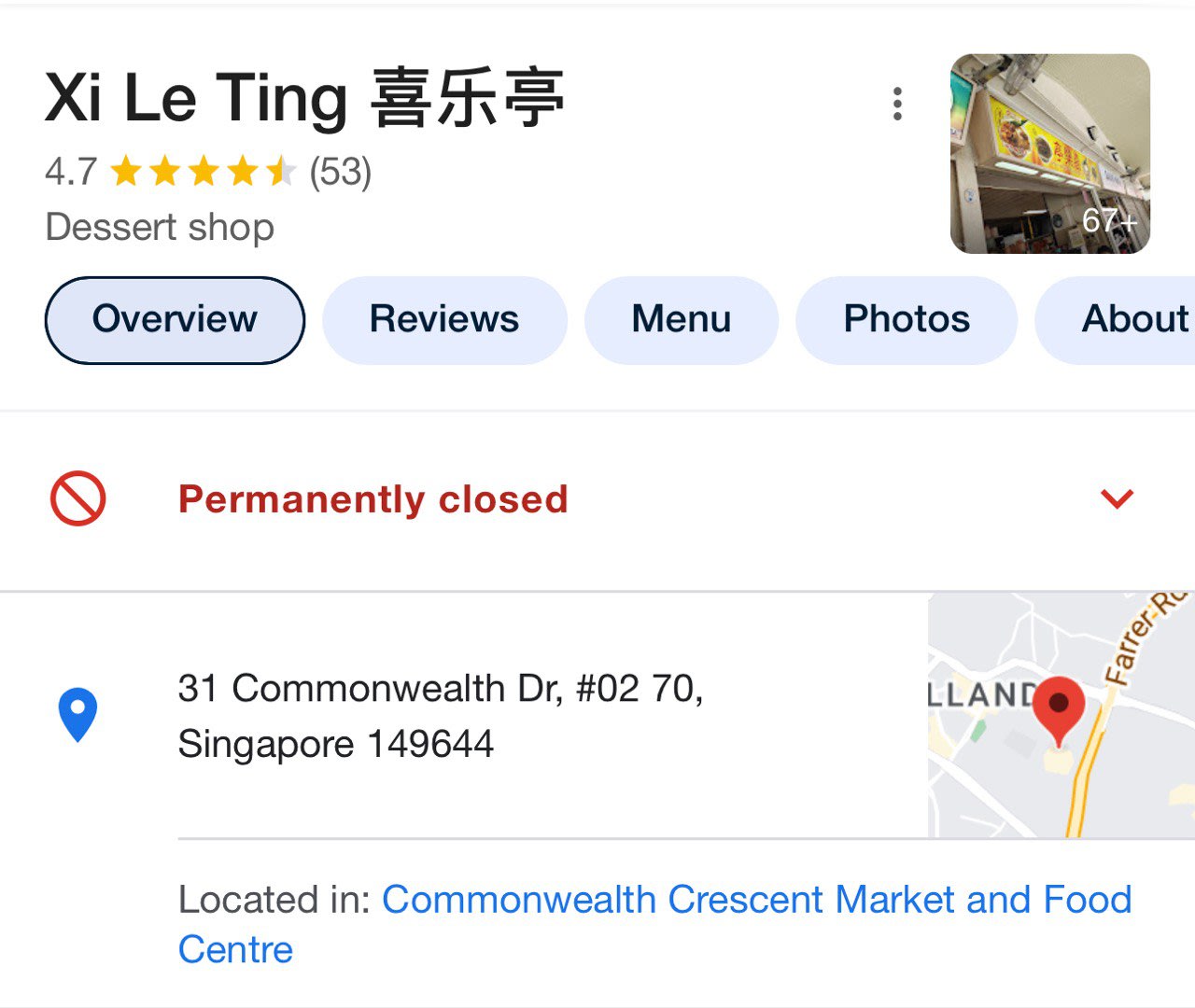Switch to the Reviews tab
Image resolution: width=1195 pixels, height=1008 pixels.
pos(444,320)
